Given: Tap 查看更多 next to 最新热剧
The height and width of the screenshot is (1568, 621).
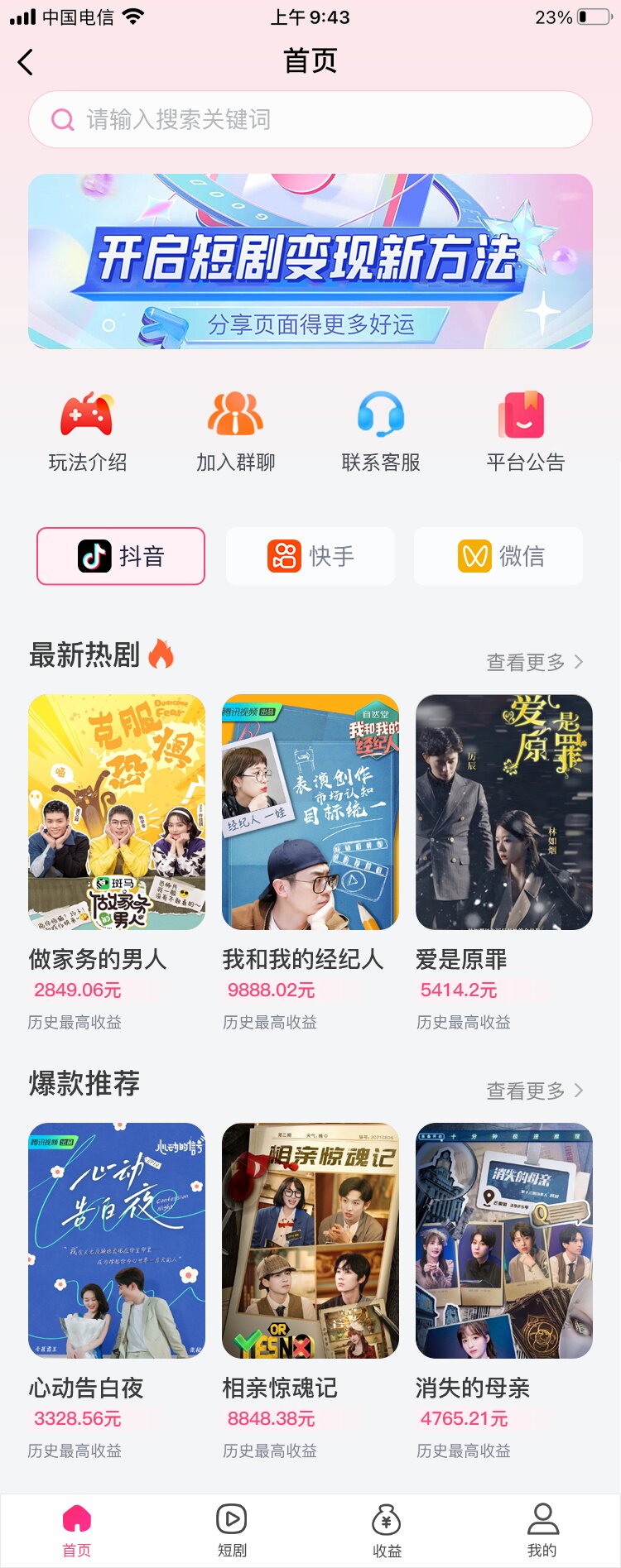Looking at the screenshot, I should tap(534, 662).
